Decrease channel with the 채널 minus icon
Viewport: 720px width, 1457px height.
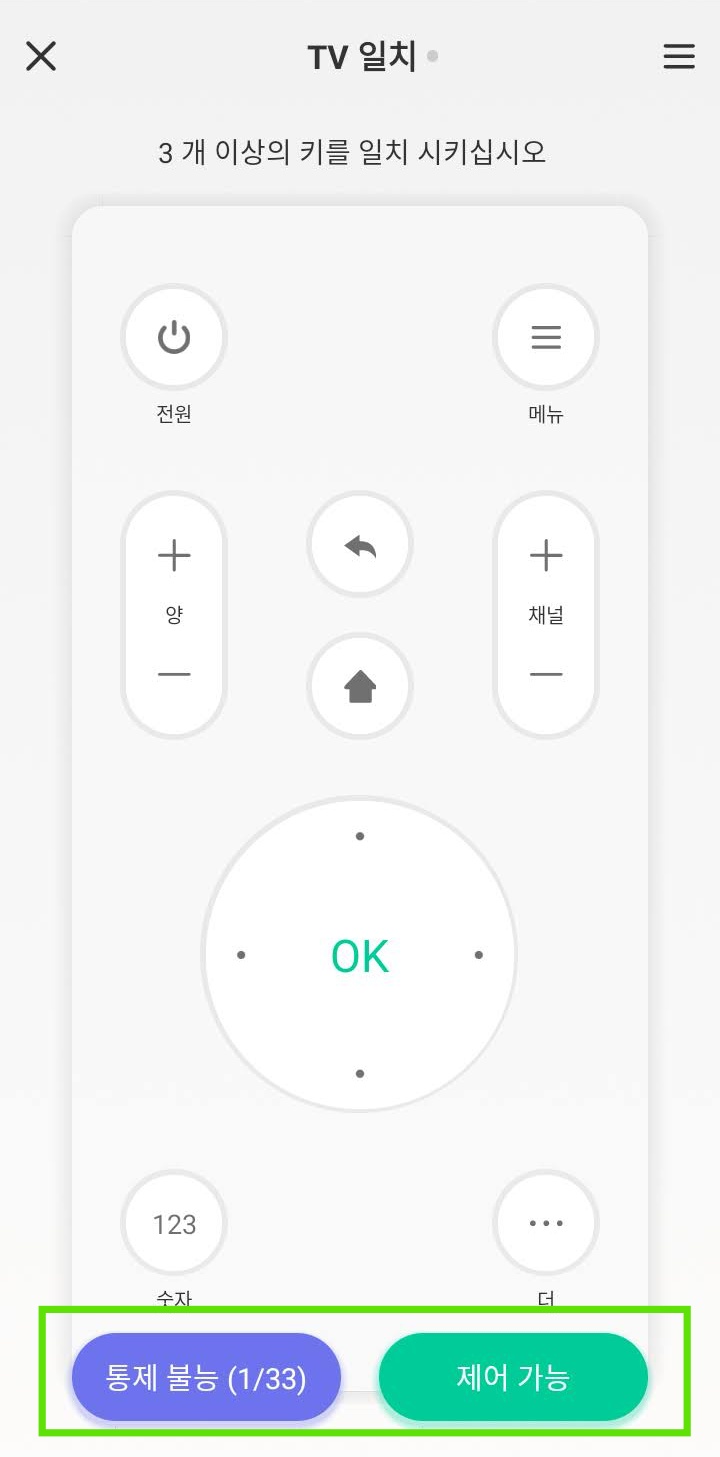click(546, 674)
